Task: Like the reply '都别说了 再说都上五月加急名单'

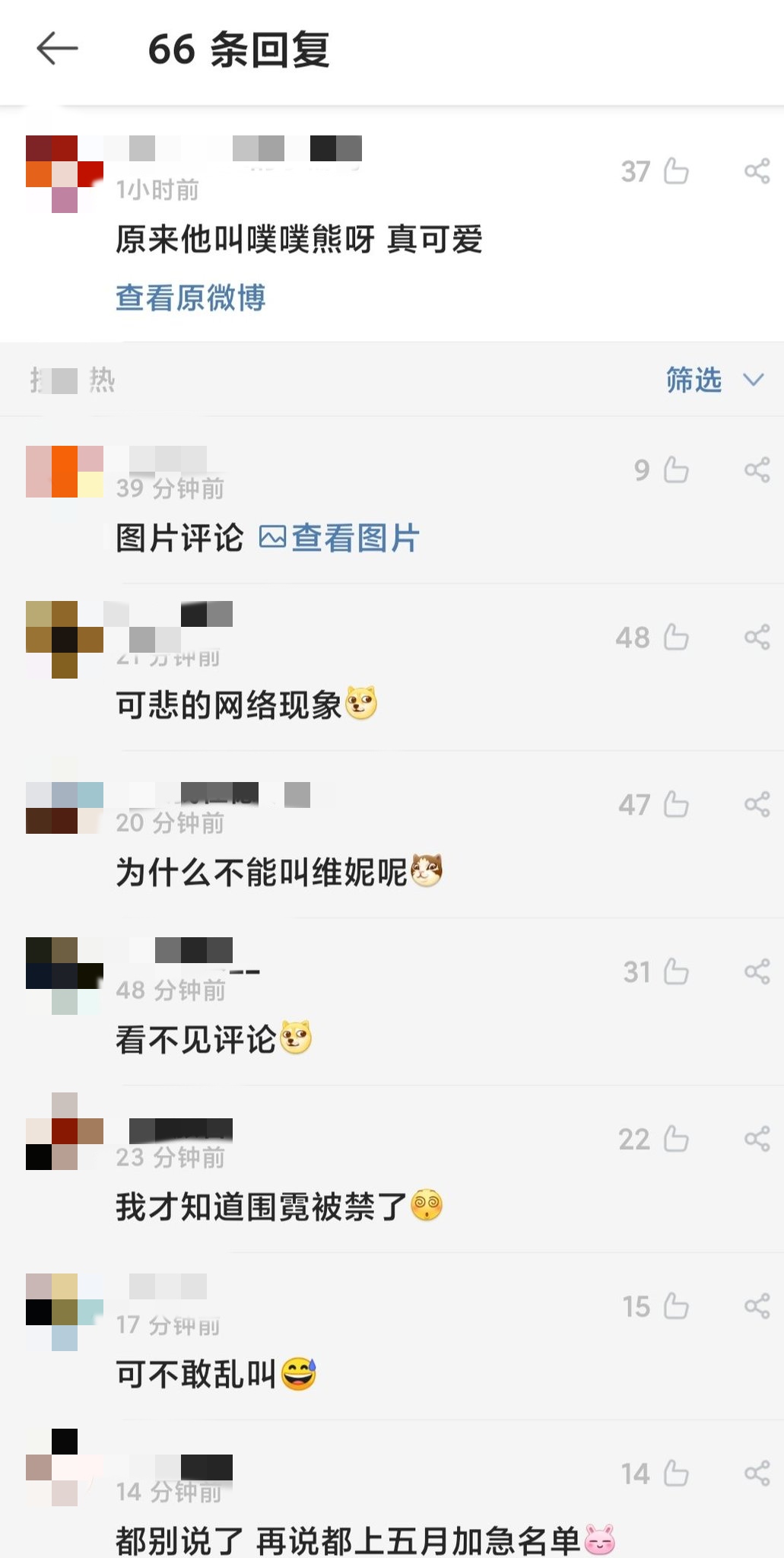Action: pos(676,1474)
